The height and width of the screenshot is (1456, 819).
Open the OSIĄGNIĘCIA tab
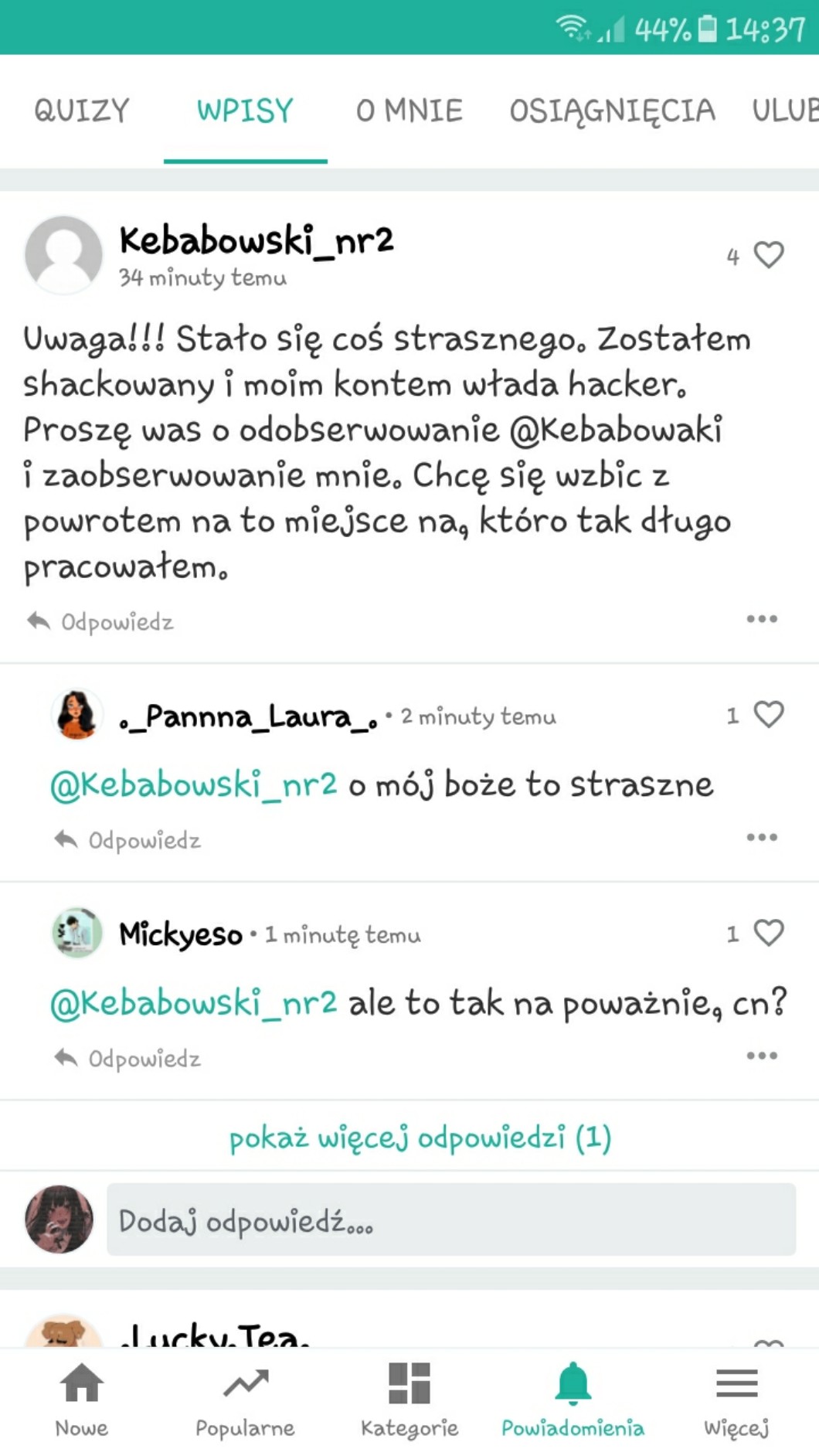tap(612, 111)
